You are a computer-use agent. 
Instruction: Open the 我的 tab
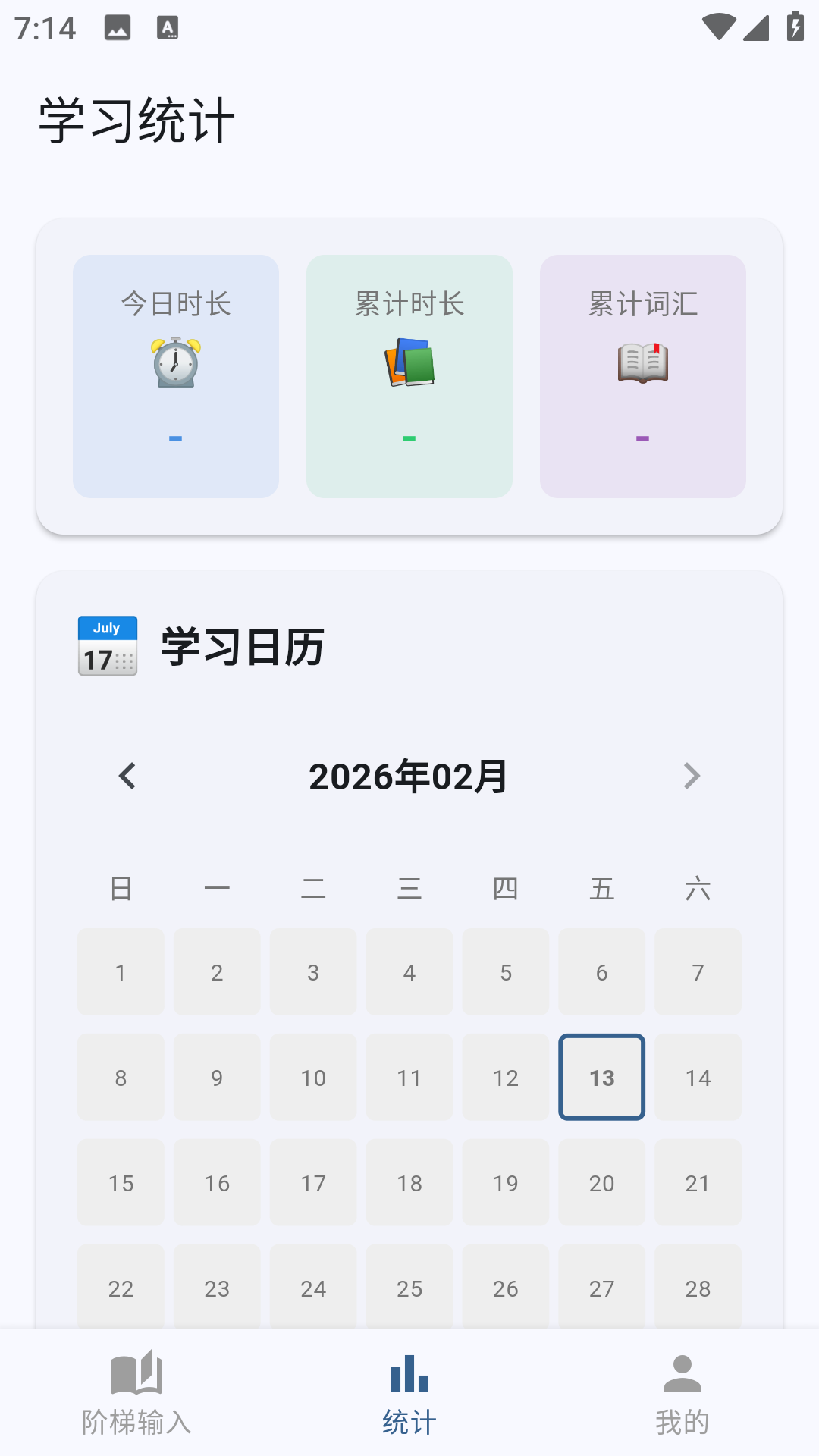[x=682, y=1403]
